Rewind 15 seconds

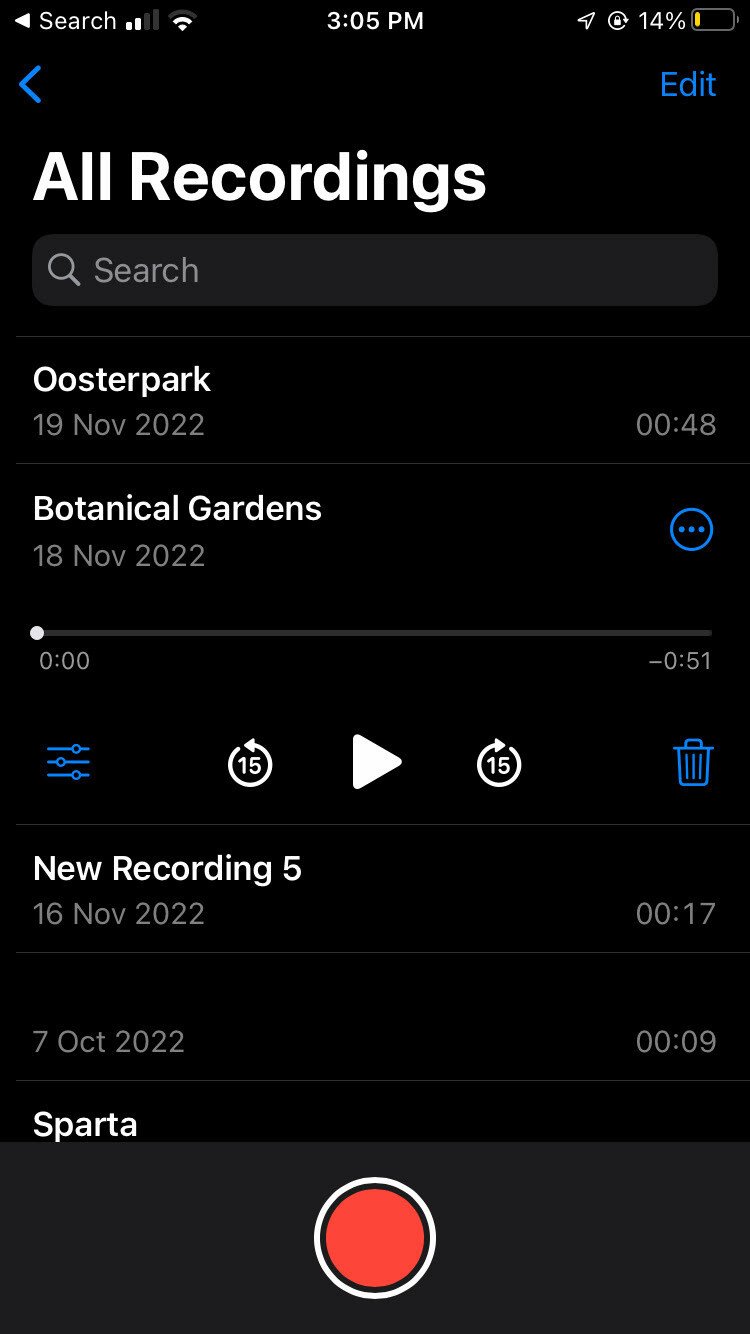250,764
